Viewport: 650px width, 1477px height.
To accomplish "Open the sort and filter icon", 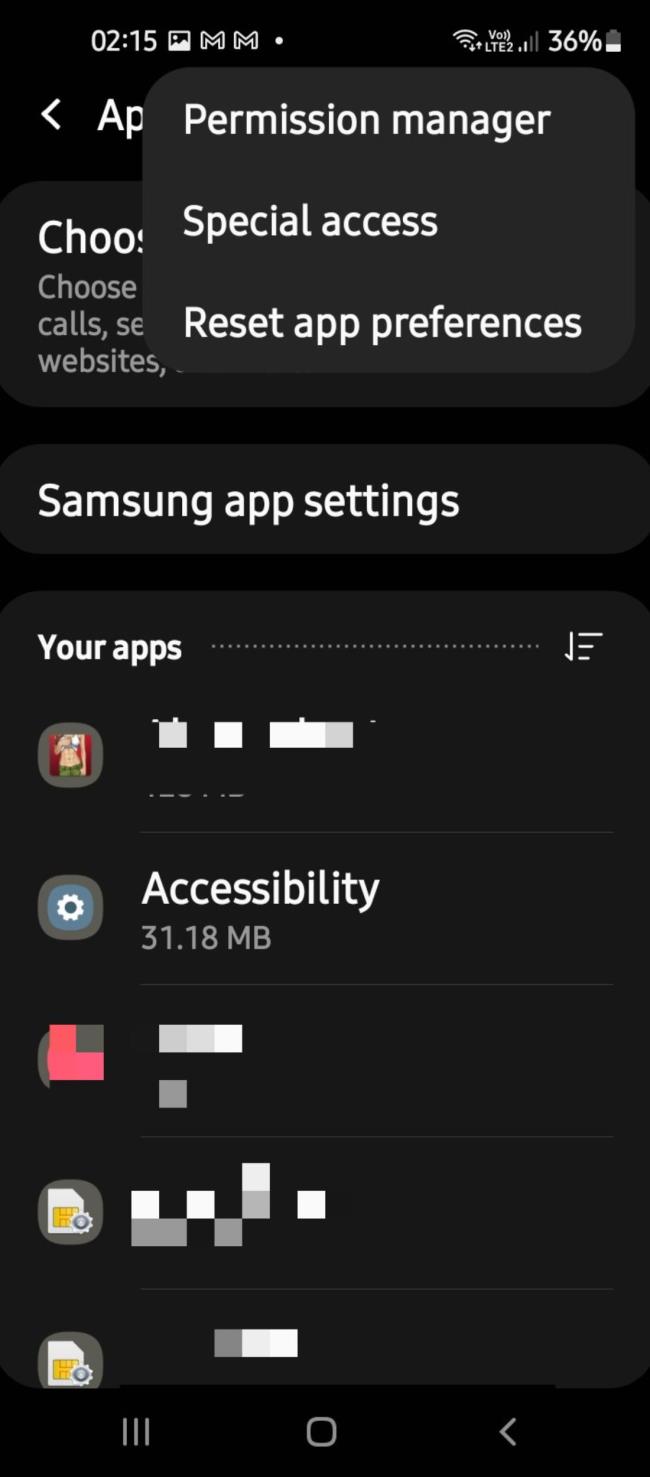I will coord(583,647).
